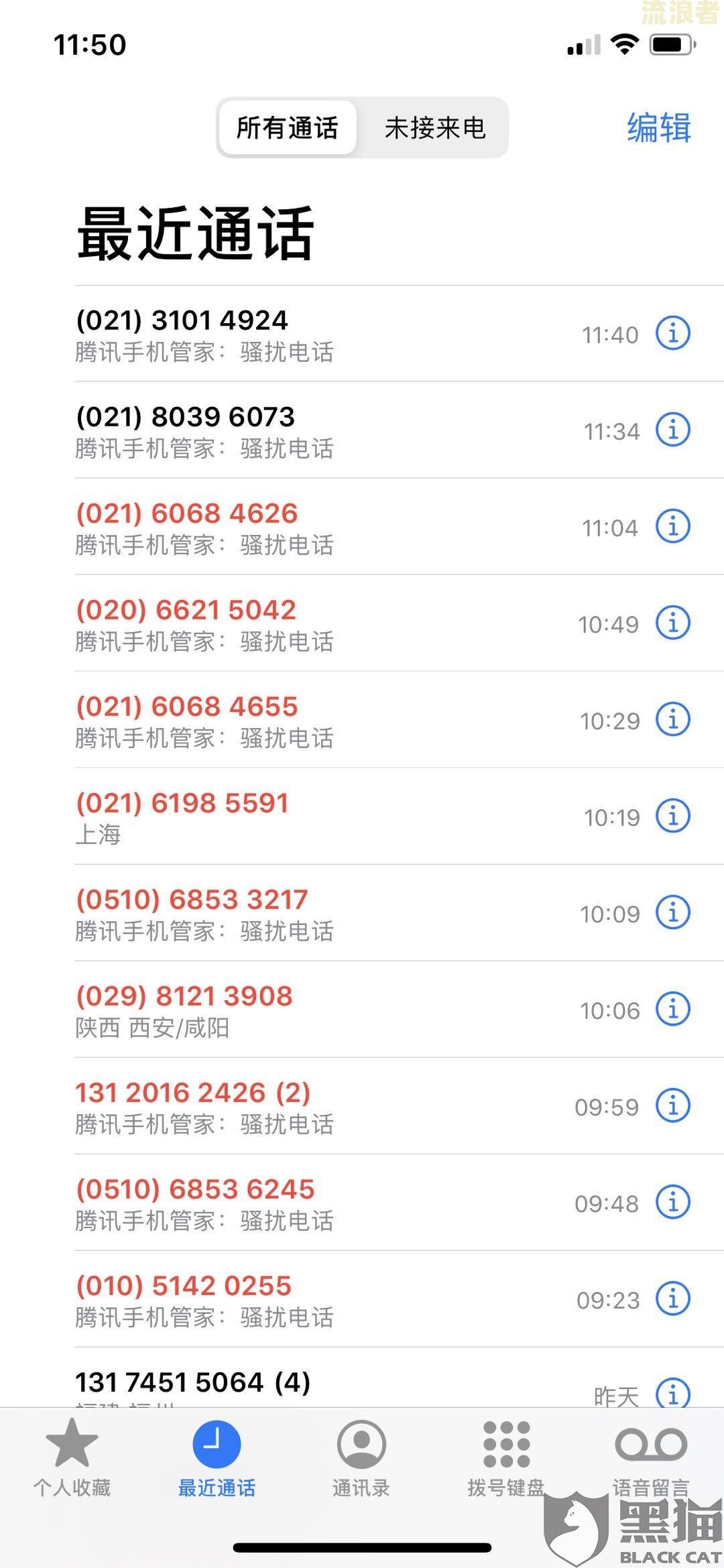The height and width of the screenshot is (1568, 724).
Task: Open the 个人收藏 favorites tab
Action: 72,1457
